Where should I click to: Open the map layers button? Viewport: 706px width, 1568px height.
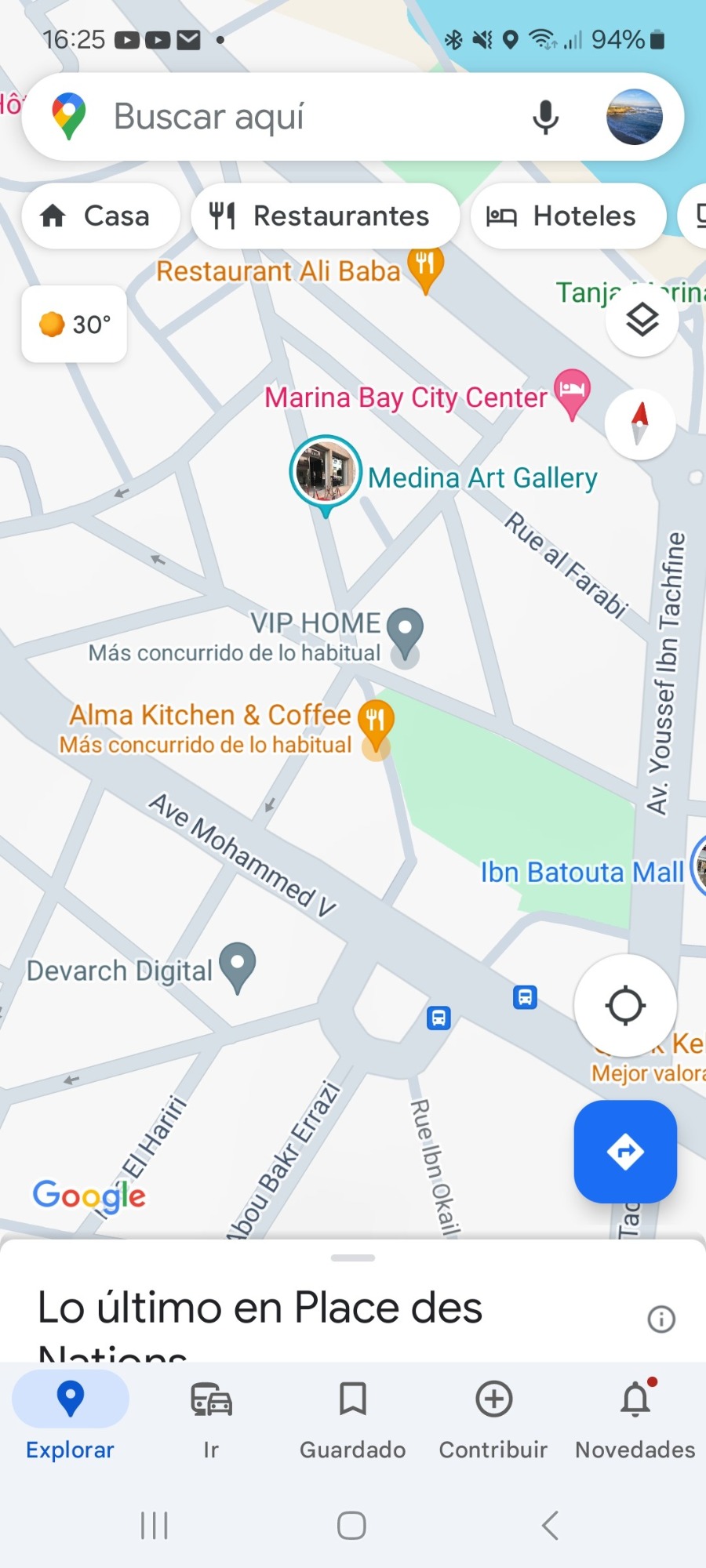click(642, 320)
